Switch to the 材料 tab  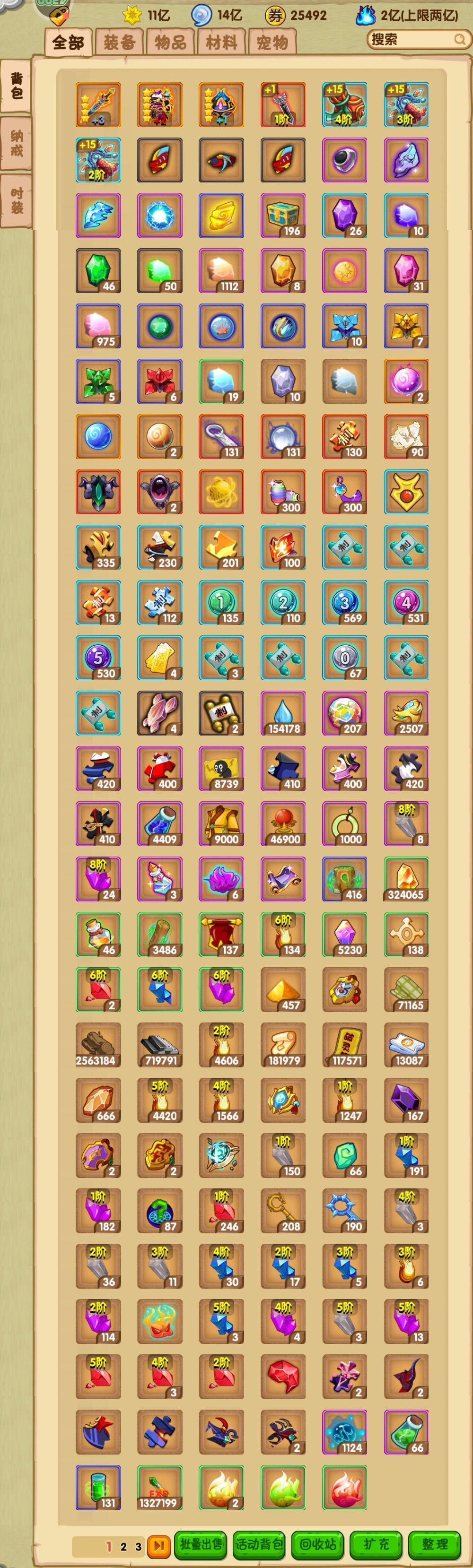click(x=221, y=43)
